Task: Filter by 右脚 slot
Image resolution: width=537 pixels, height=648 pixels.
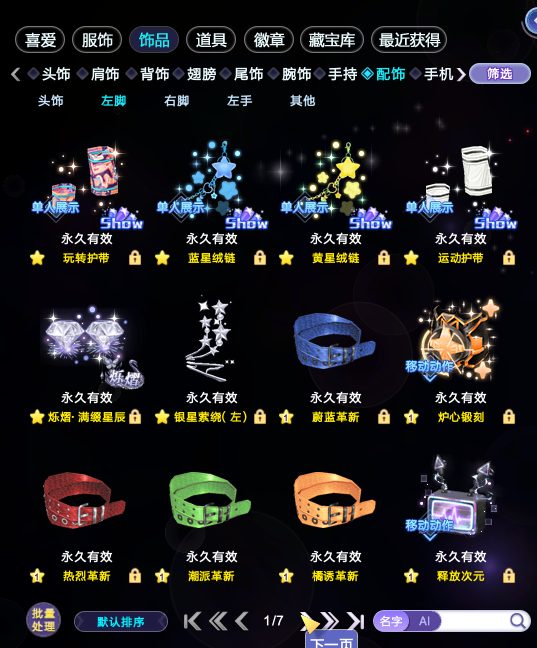Action: pyautogui.click(x=177, y=101)
